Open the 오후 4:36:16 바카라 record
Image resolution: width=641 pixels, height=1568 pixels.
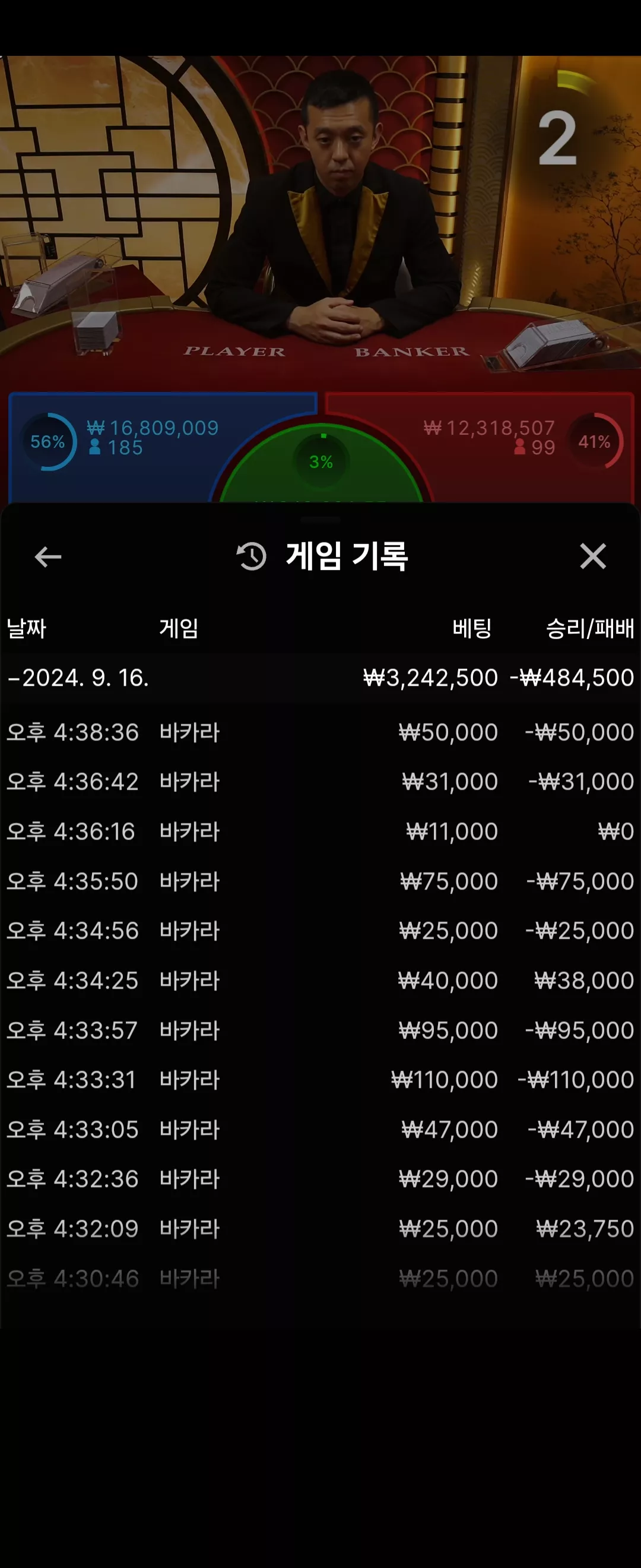pos(320,832)
